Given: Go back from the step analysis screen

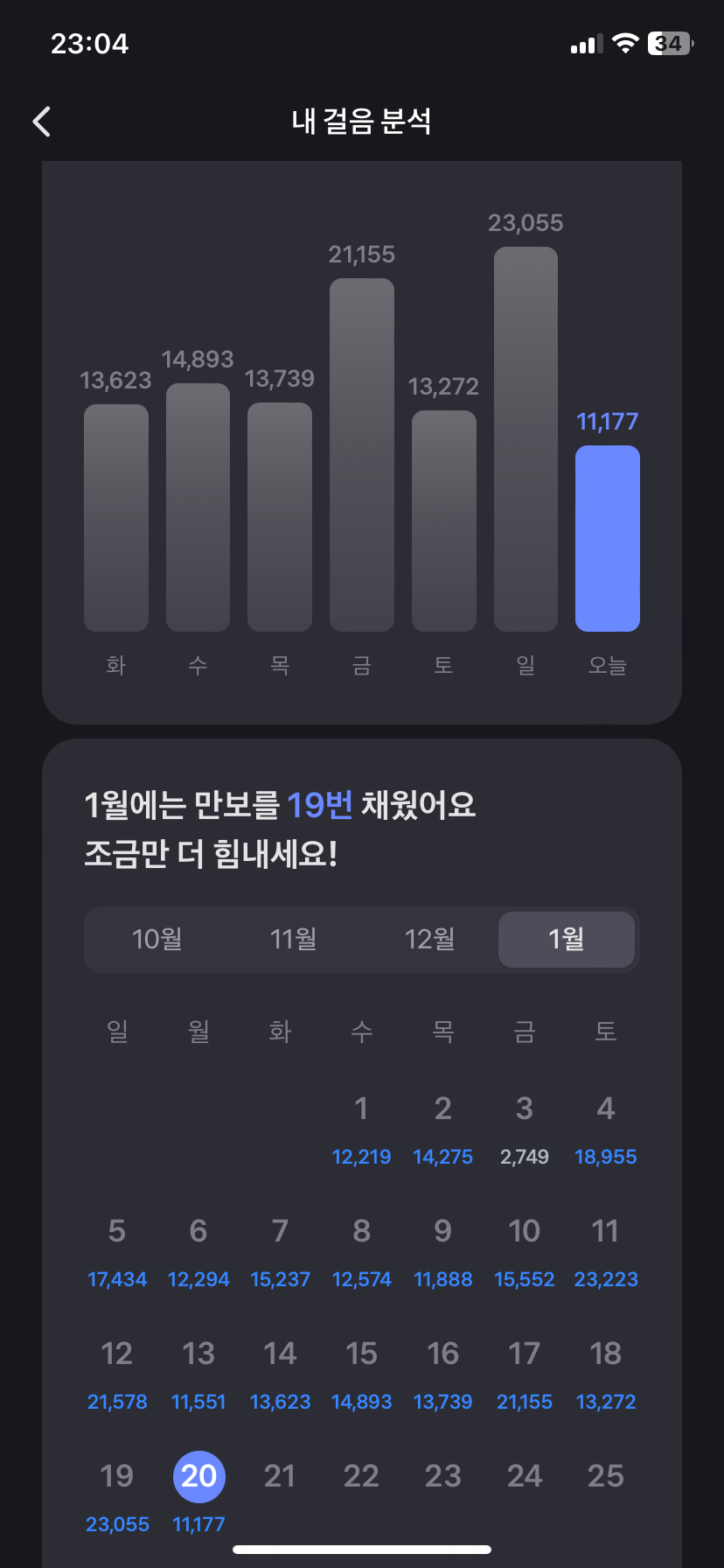Looking at the screenshot, I should click(x=41, y=122).
